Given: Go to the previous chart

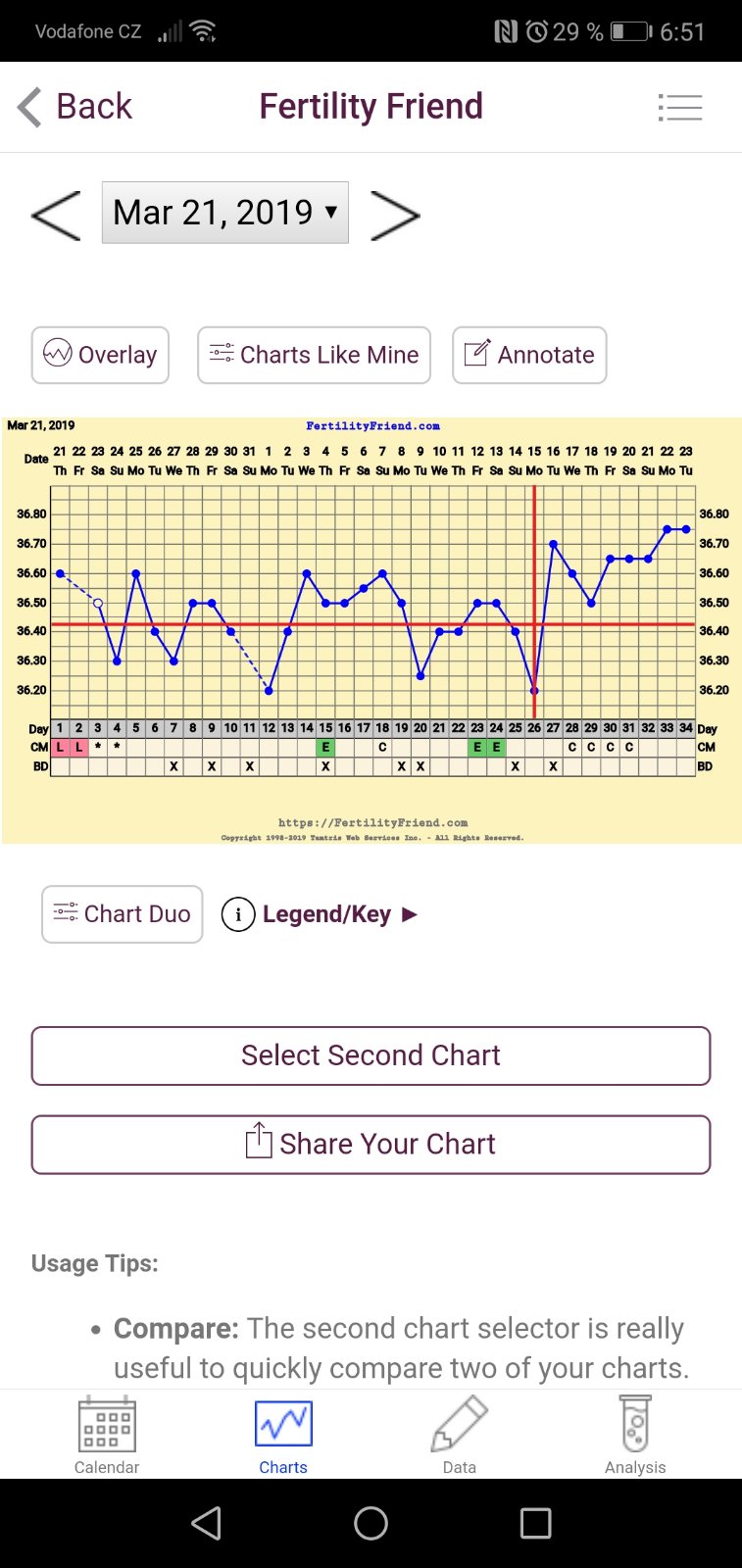Looking at the screenshot, I should point(56,216).
